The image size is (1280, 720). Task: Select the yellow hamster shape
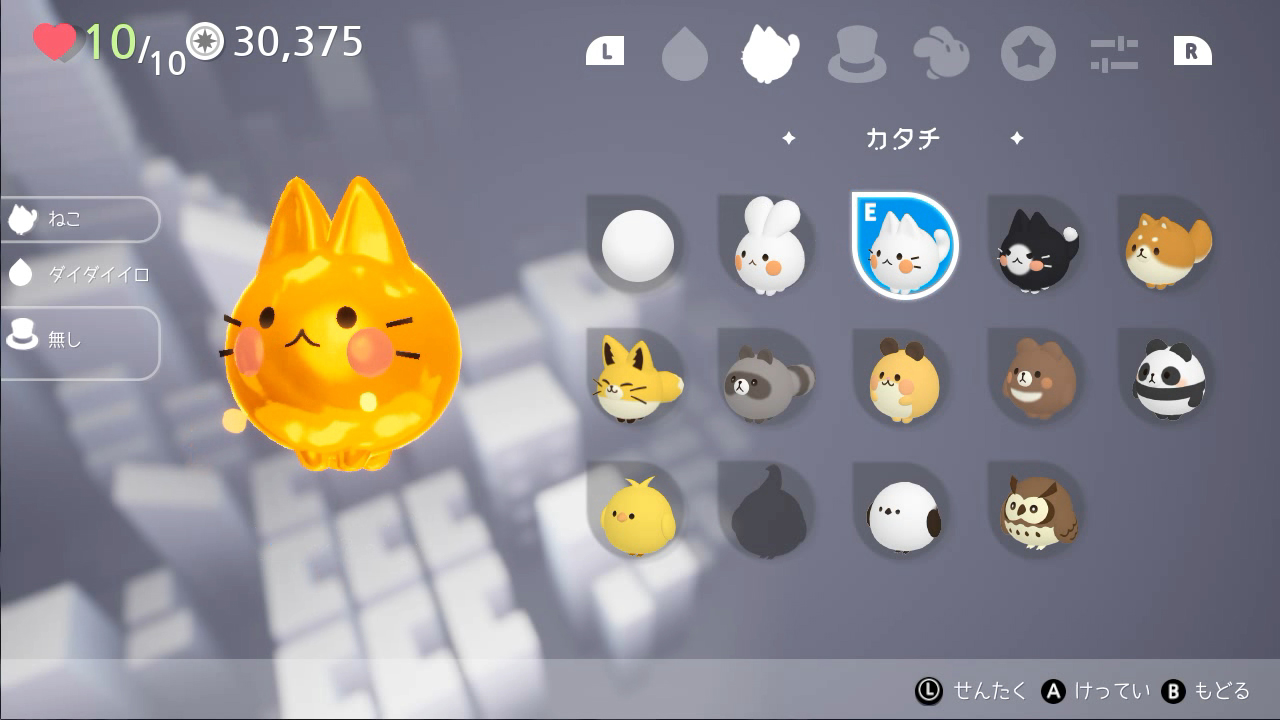point(903,381)
